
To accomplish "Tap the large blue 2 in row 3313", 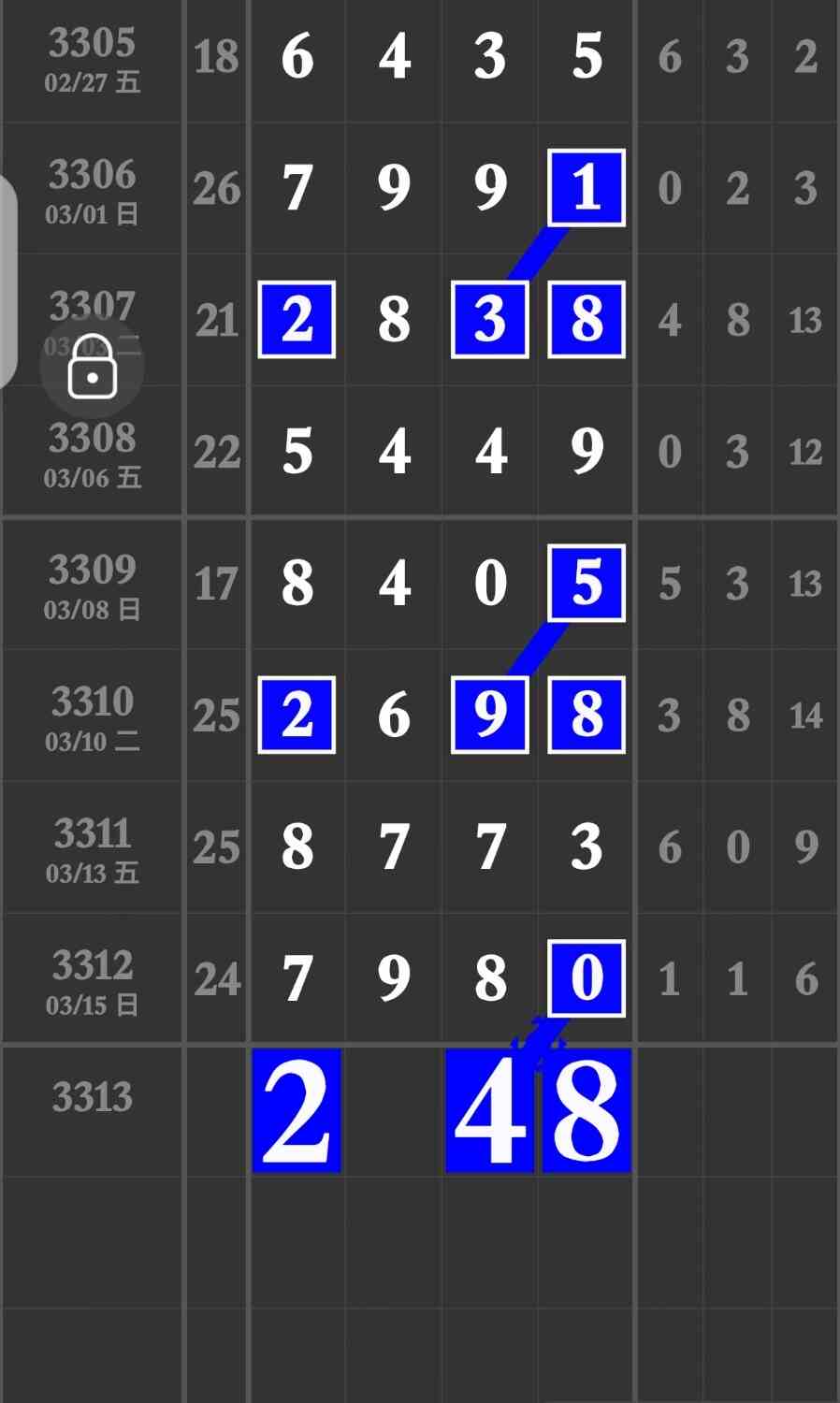I will tap(297, 1109).
